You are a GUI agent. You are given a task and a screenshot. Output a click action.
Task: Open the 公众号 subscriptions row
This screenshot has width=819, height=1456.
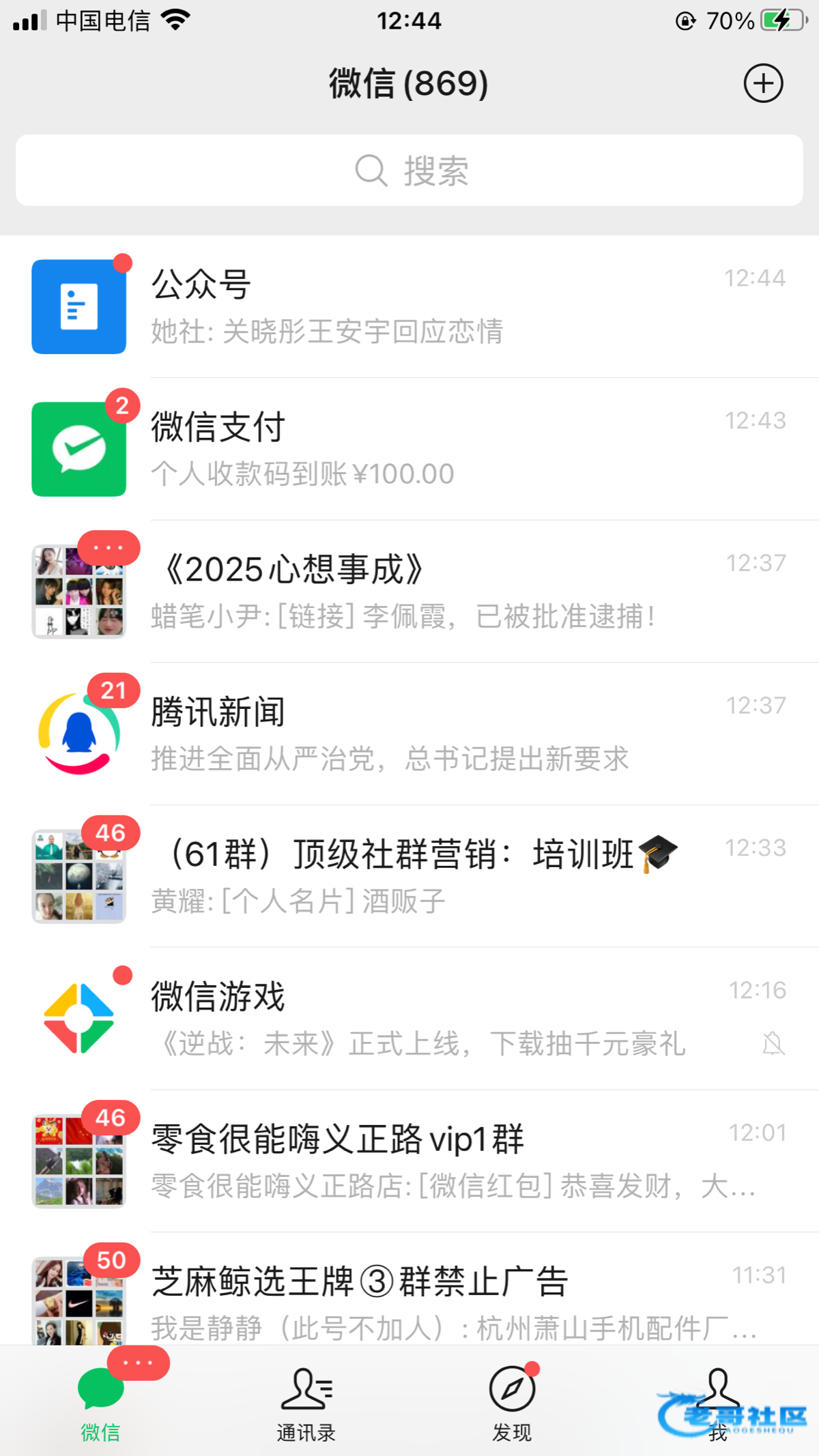pyautogui.click(x=409, y=306)
